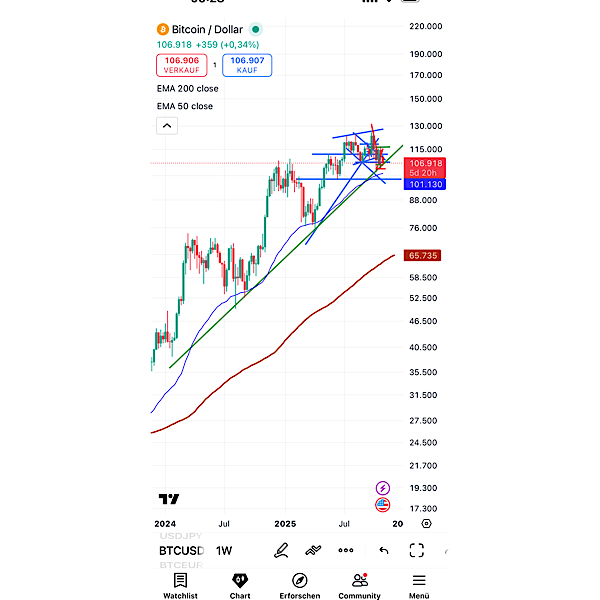The height and width of the screenshot is (600, 600).
Task: Open the drawing tools pencil
Action: 282,550
